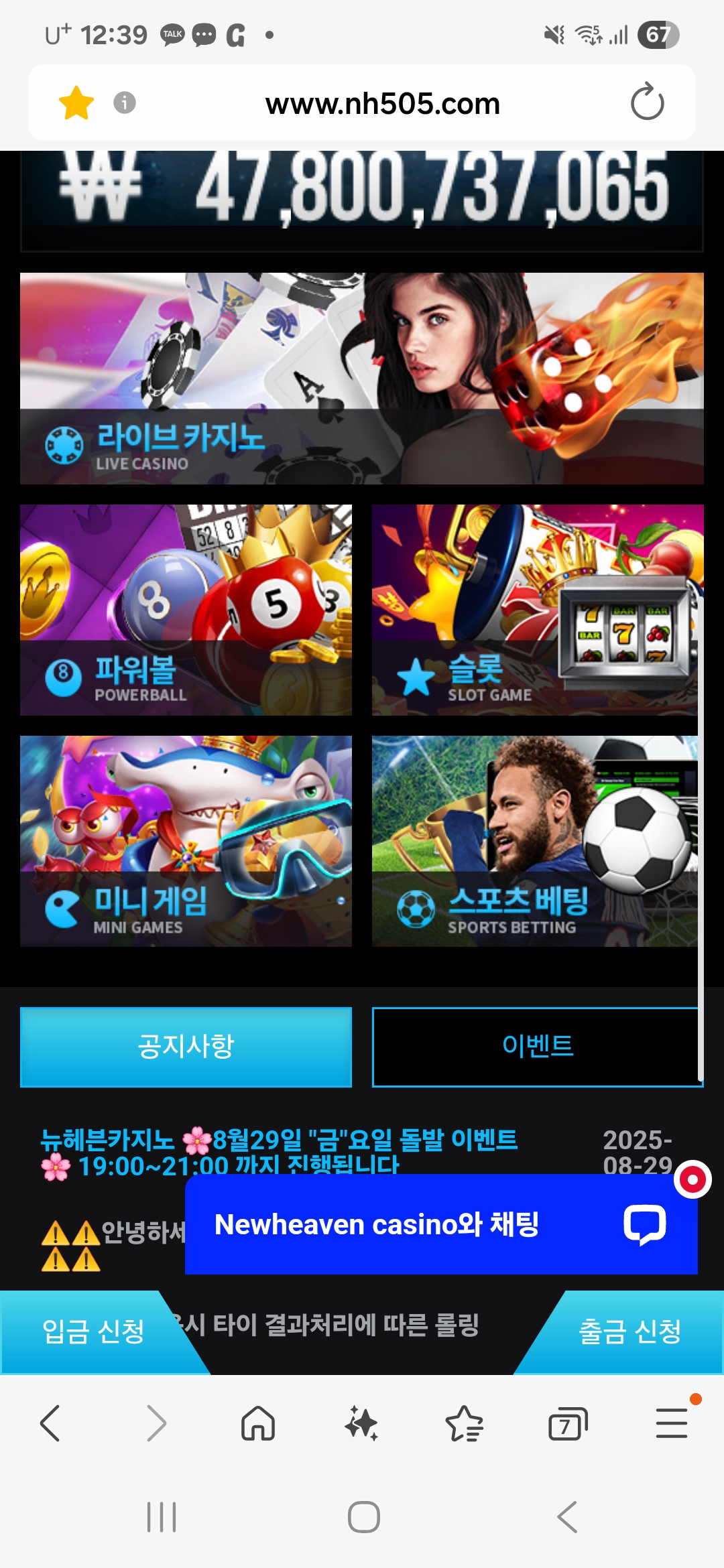Open the Sports Betting tile
The width and height of the screenshot is (724, 1568).
click(538, 841)
